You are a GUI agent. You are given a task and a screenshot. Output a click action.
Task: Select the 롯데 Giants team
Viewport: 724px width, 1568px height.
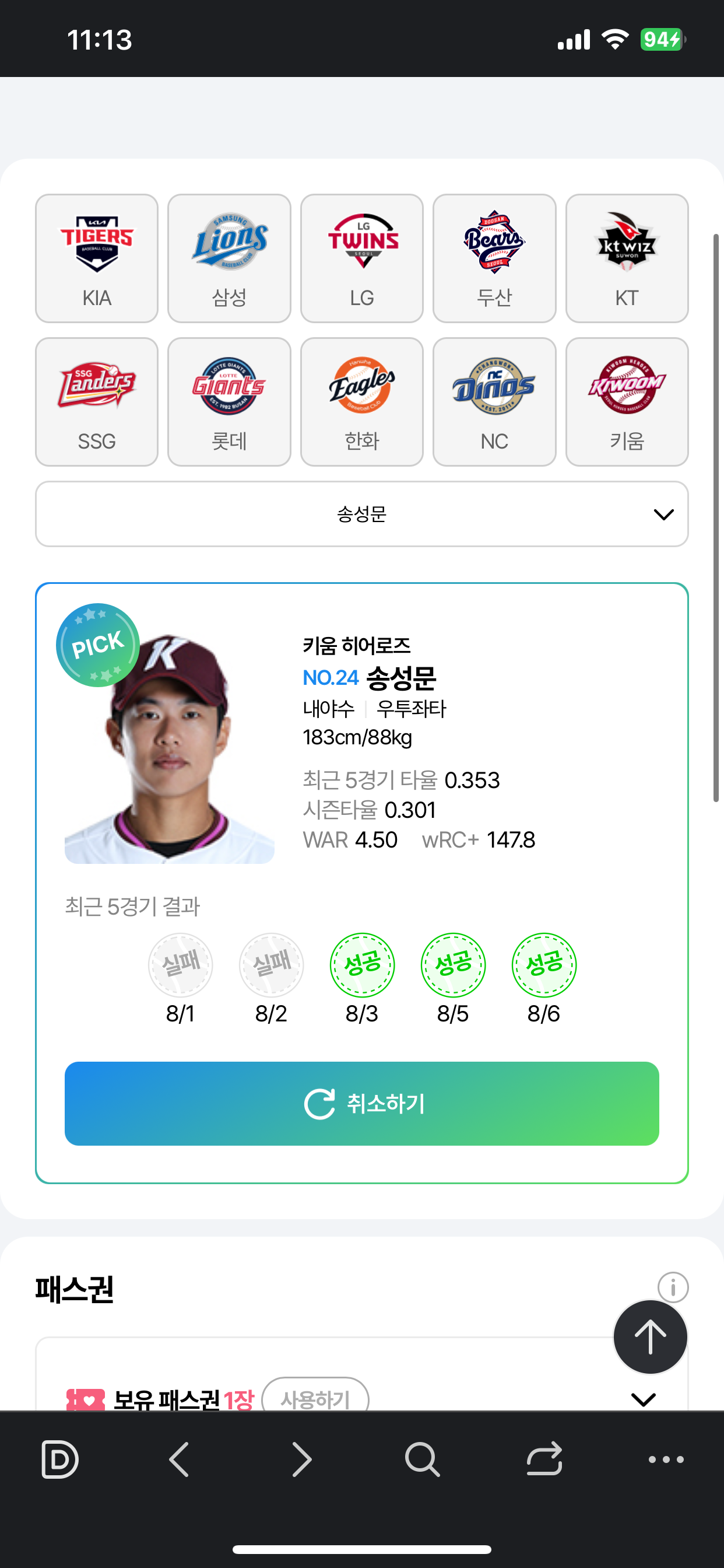click(x=229, y=402)
